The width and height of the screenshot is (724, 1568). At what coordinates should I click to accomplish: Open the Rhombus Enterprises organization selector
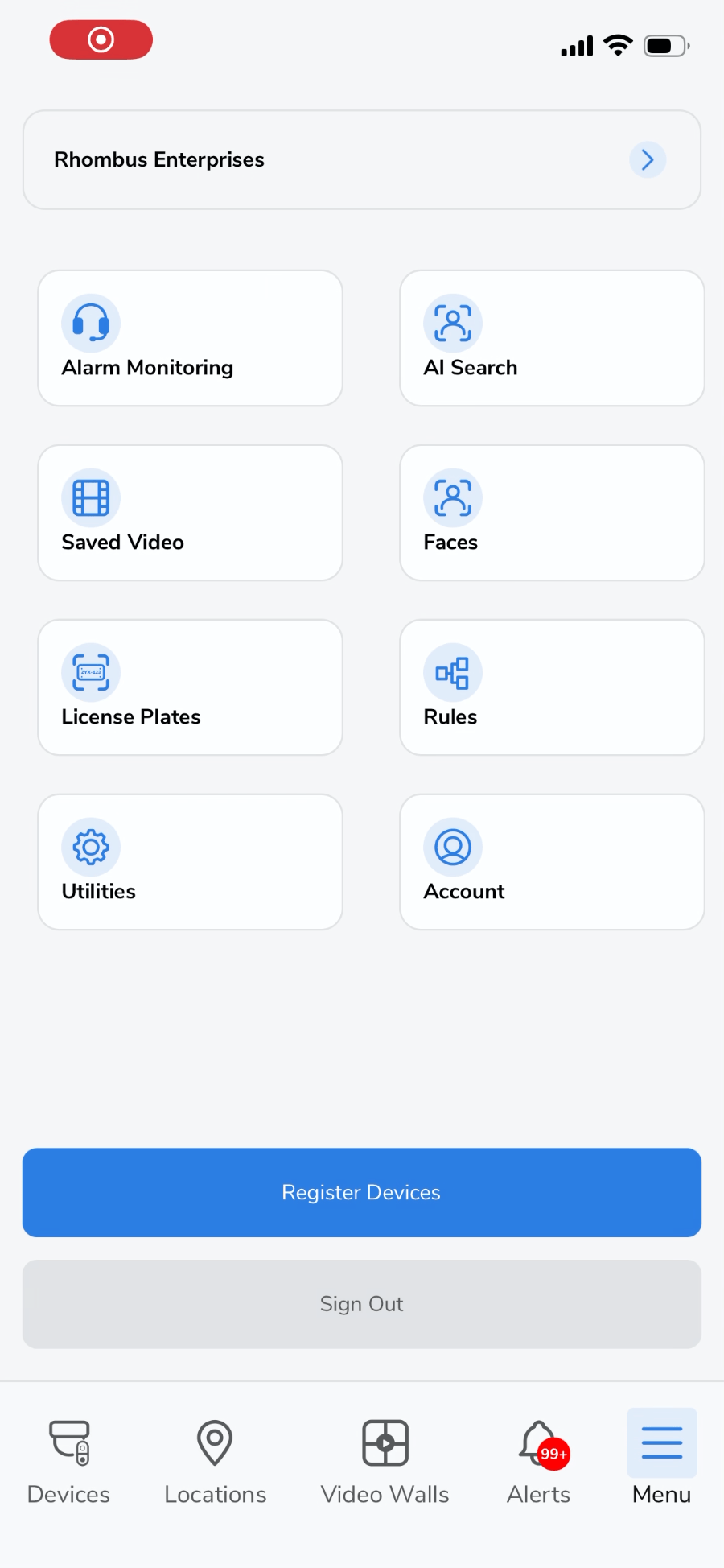pyautogui.click(x=362, y=160)
